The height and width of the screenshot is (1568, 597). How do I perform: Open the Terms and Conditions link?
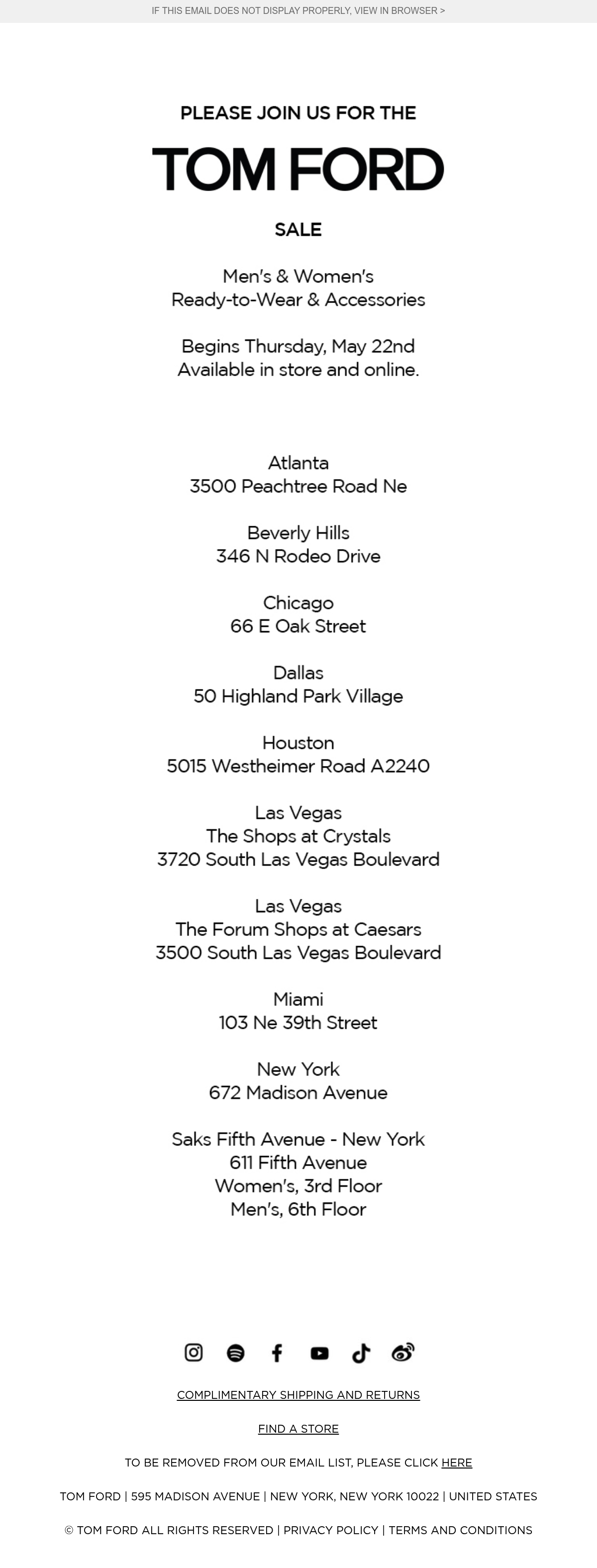[x=461, y=1530]
